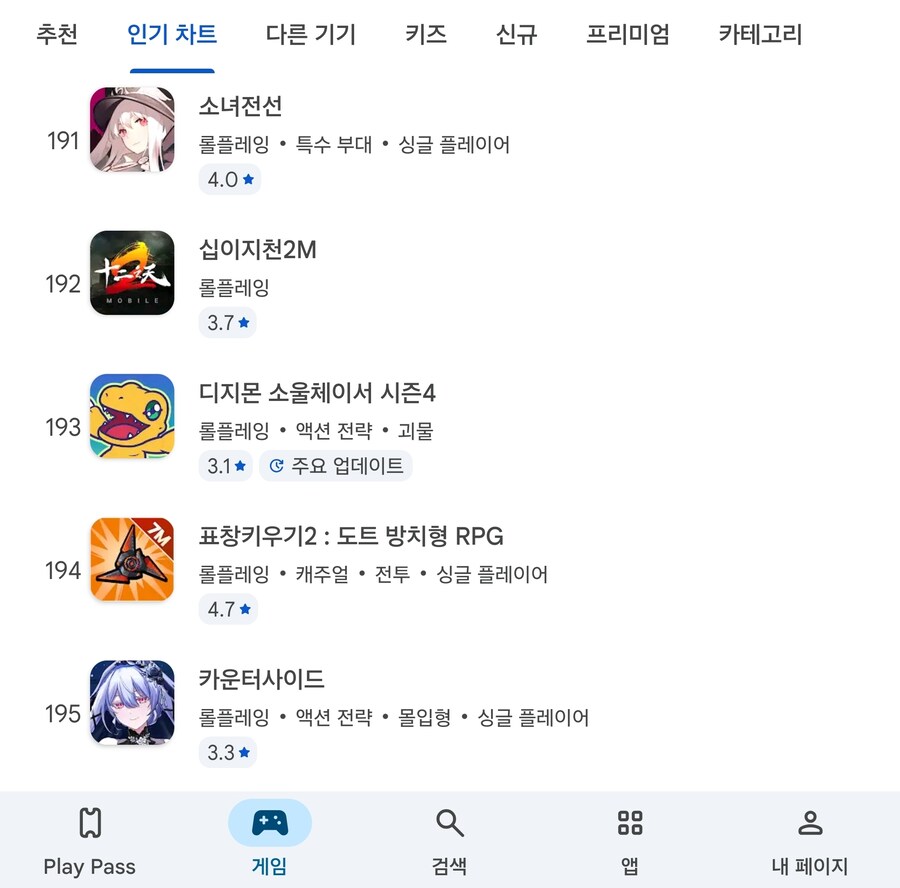Screen dimensions: 900x888
Task: Open the 검색 search section
Action: (450, 841)
